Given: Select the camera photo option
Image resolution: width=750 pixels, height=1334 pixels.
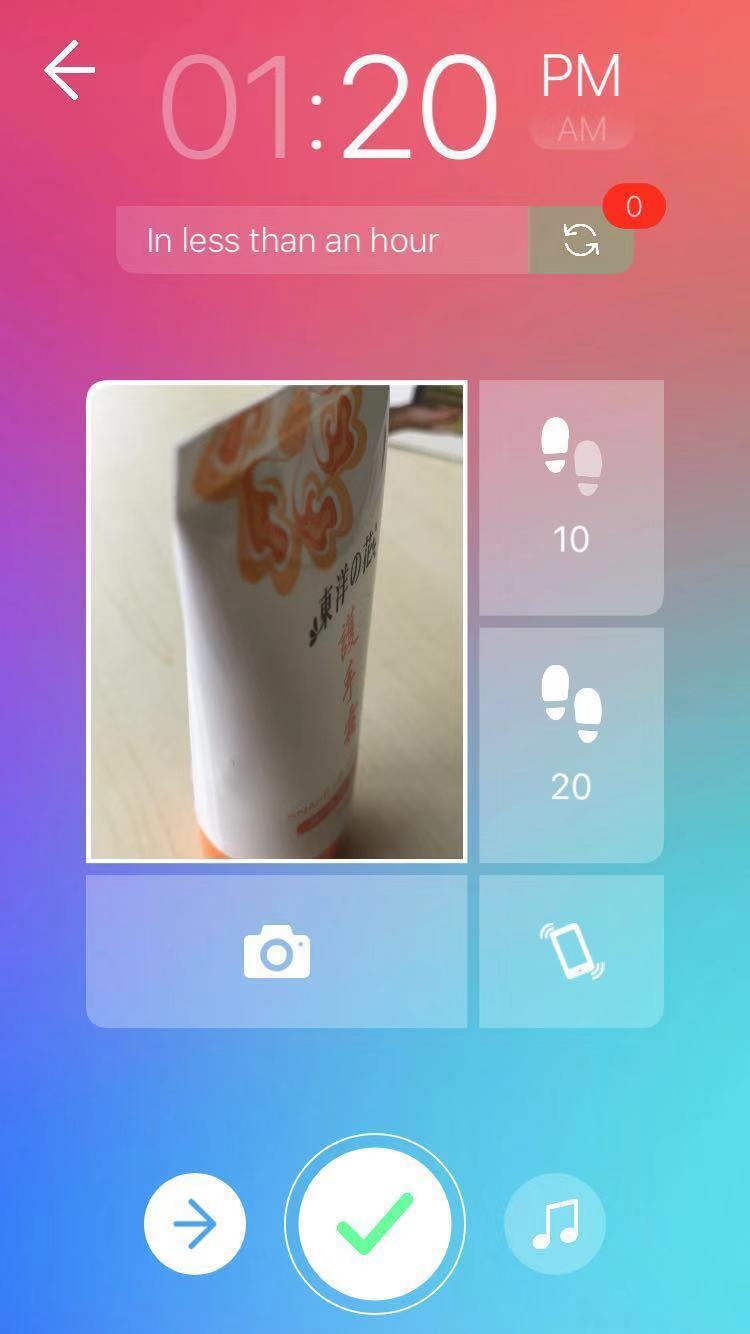Looking at the screenshot, I should 276,952.
